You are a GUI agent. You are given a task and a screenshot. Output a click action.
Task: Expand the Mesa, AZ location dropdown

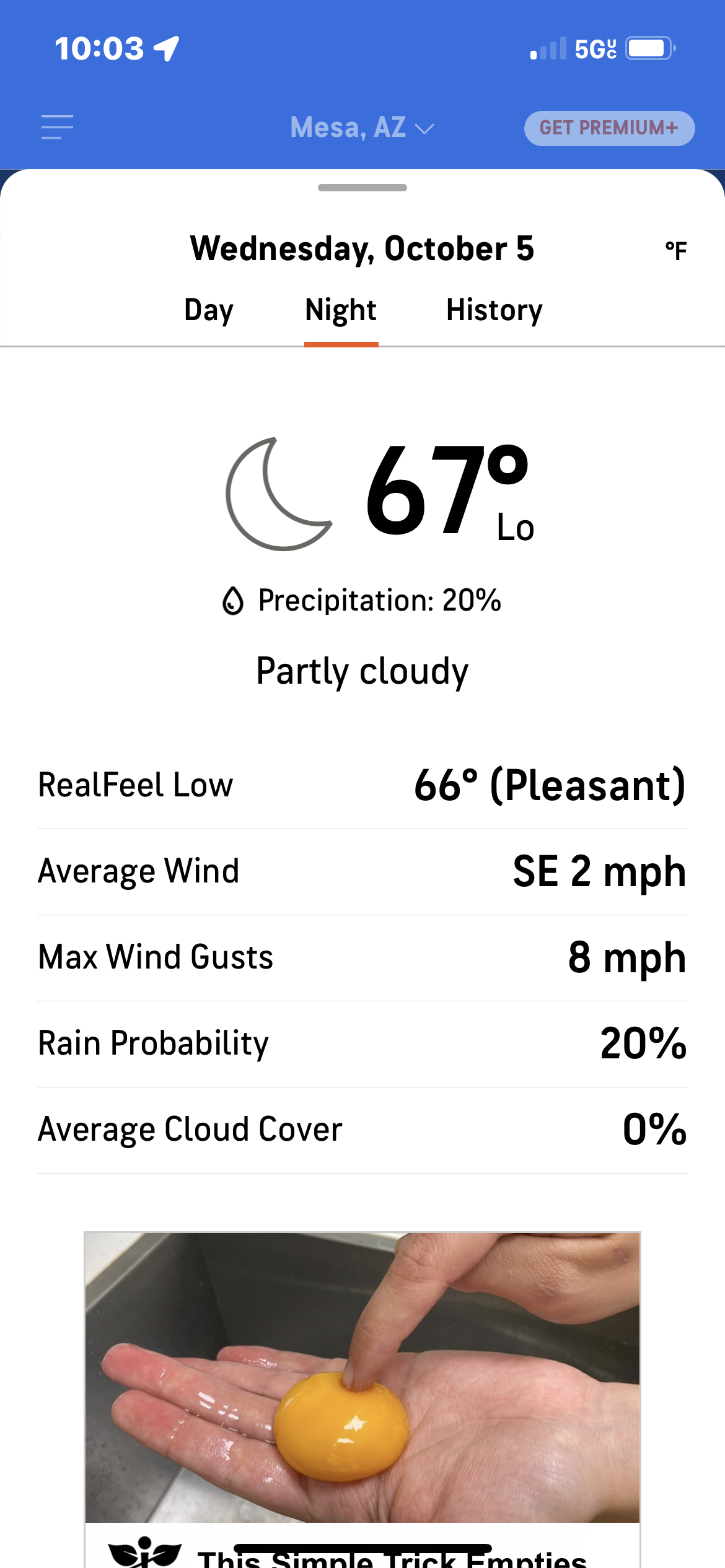tap(362, 128)
